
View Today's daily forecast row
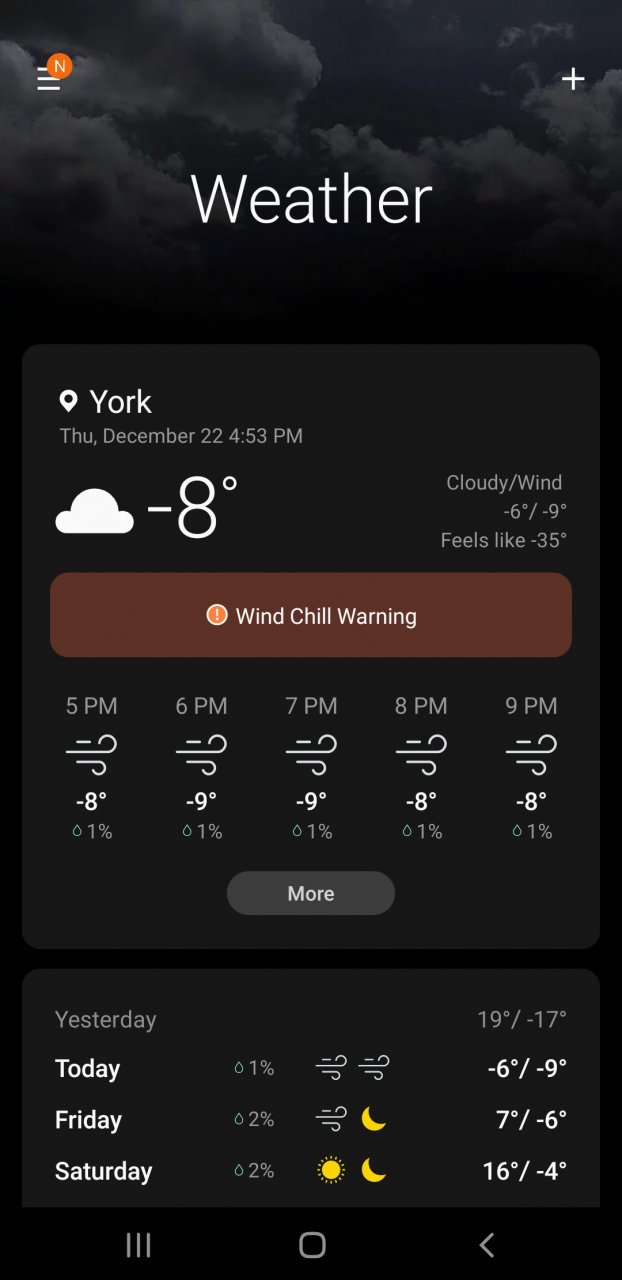tap(311, 1068)
